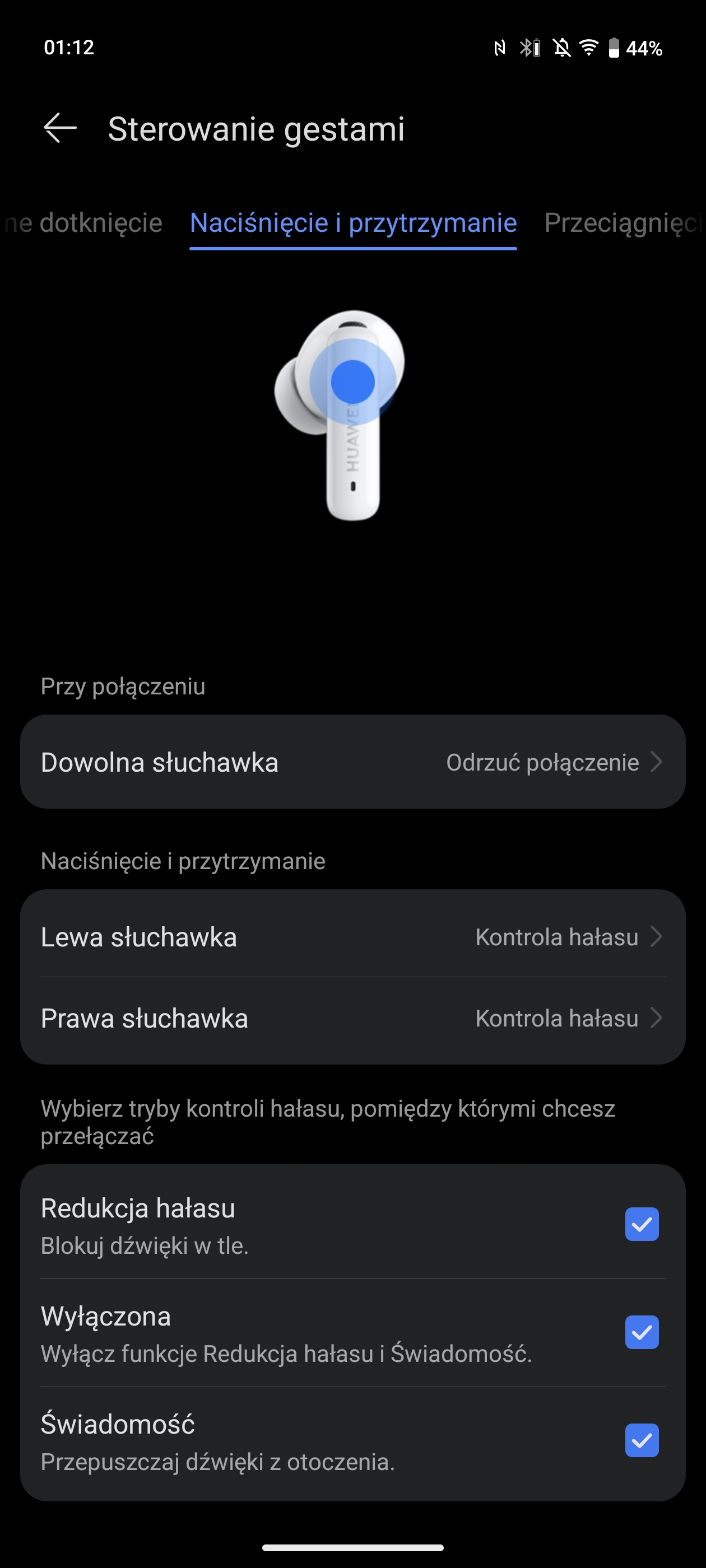Viewport: 706px width, 1568px height.
Task: Open the Lewa słuchawka setting
Action: pyautogui.click(x=352, y=937)
